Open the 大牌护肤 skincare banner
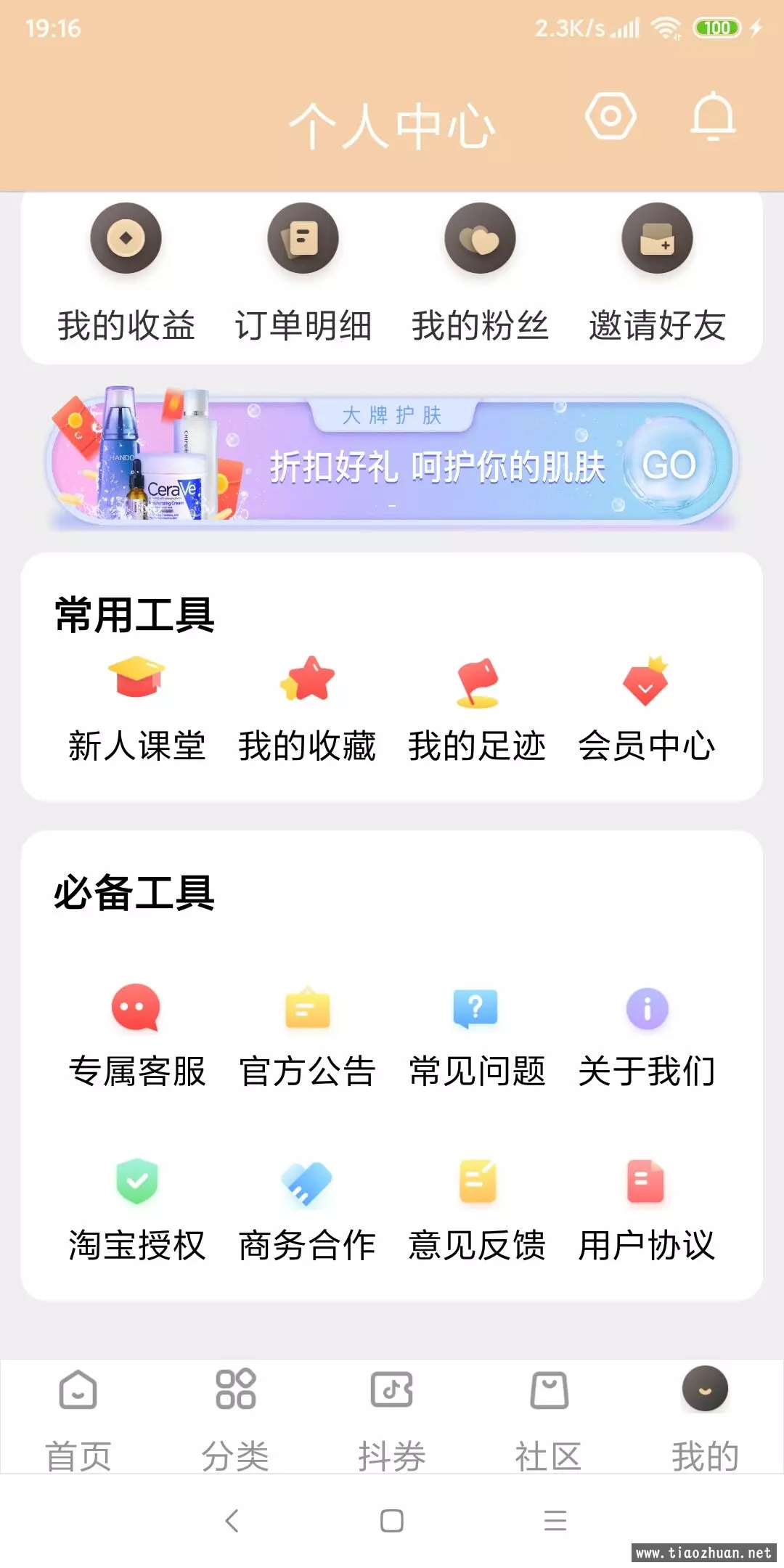This screenshot has width=784, height=1568. click(392, 458)
